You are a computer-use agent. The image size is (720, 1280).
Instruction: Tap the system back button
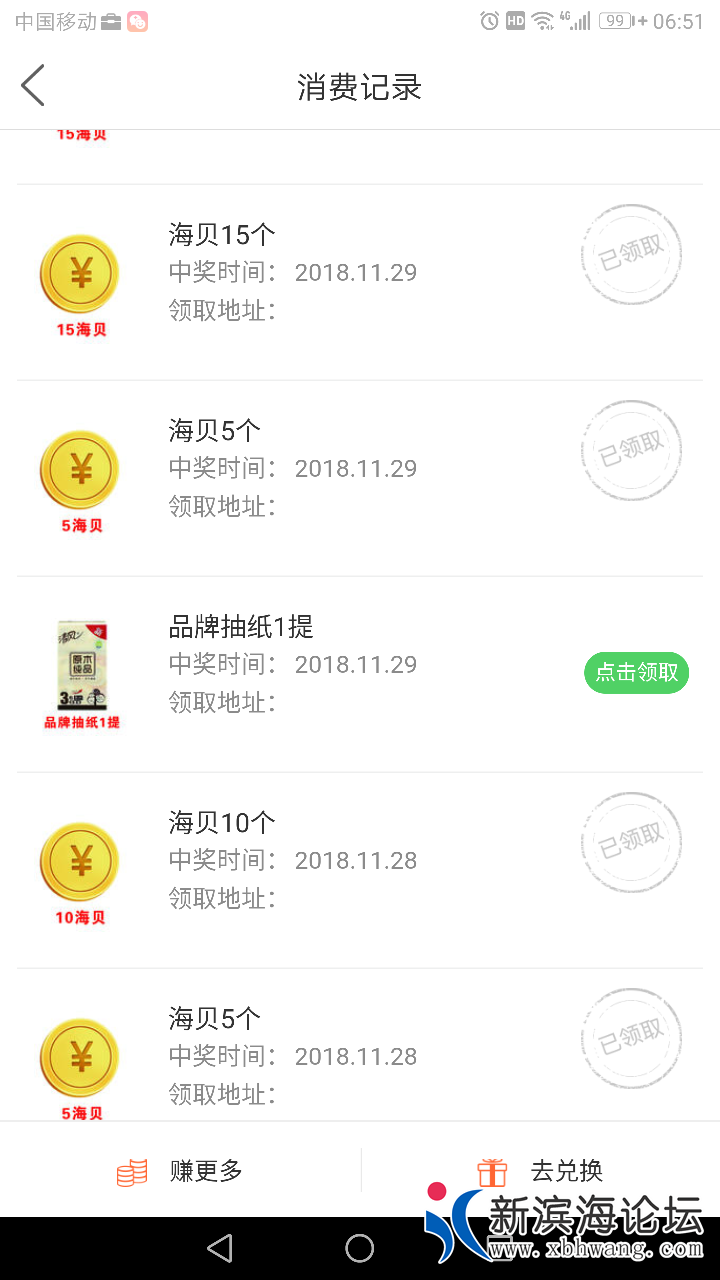click(x=219, y=1248)
